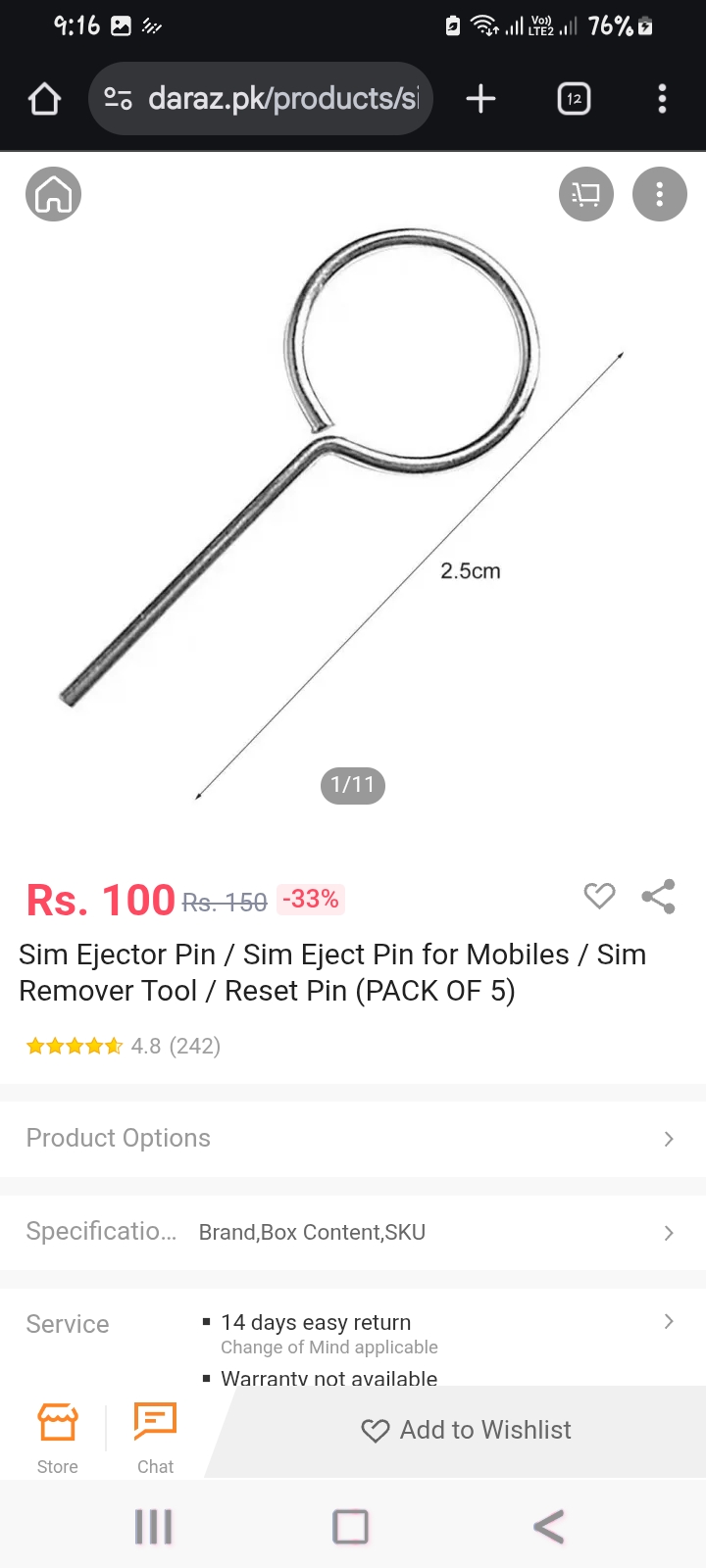Open the product page options menu
The image size is (706, 1568).
click(659, 194)
